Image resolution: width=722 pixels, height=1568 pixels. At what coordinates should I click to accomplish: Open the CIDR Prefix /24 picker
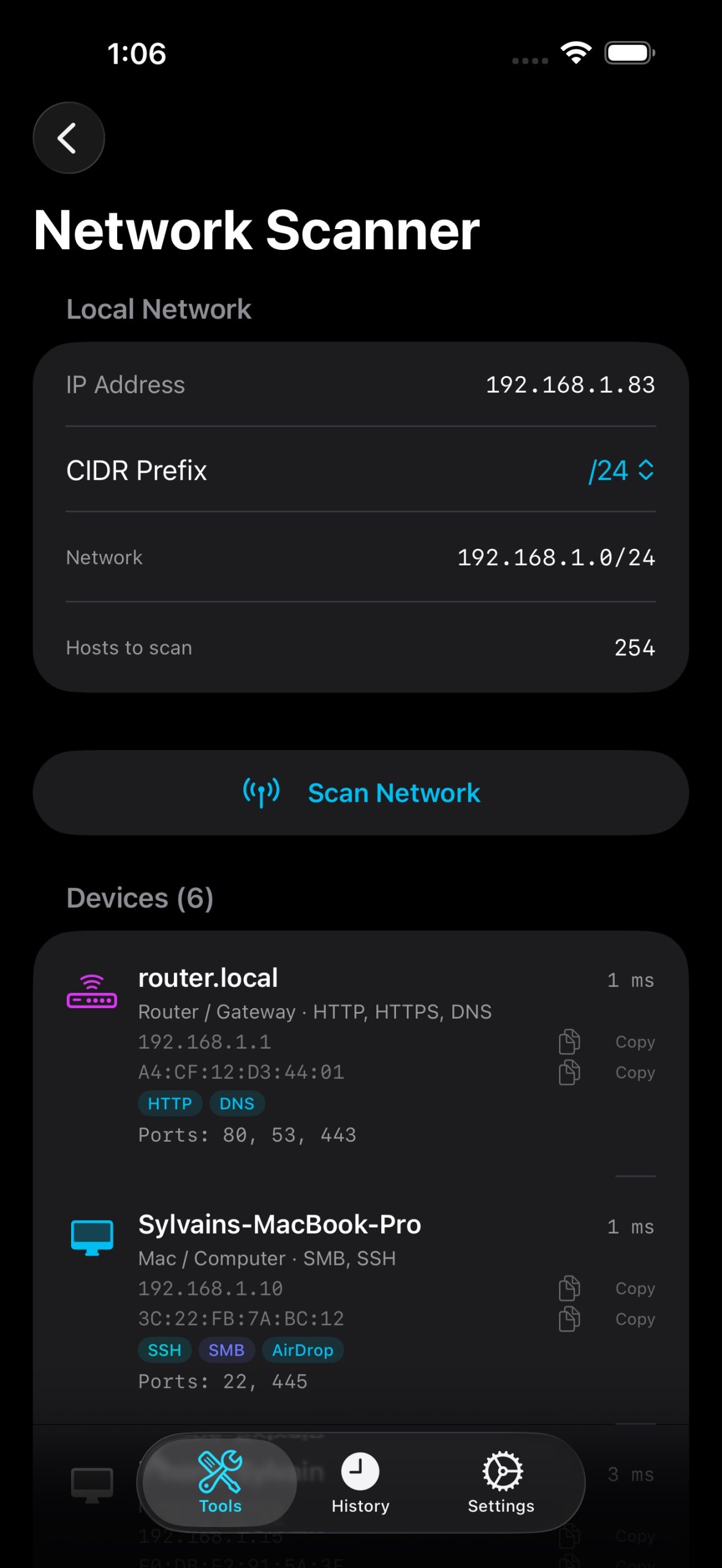click(x=620, y=470)
